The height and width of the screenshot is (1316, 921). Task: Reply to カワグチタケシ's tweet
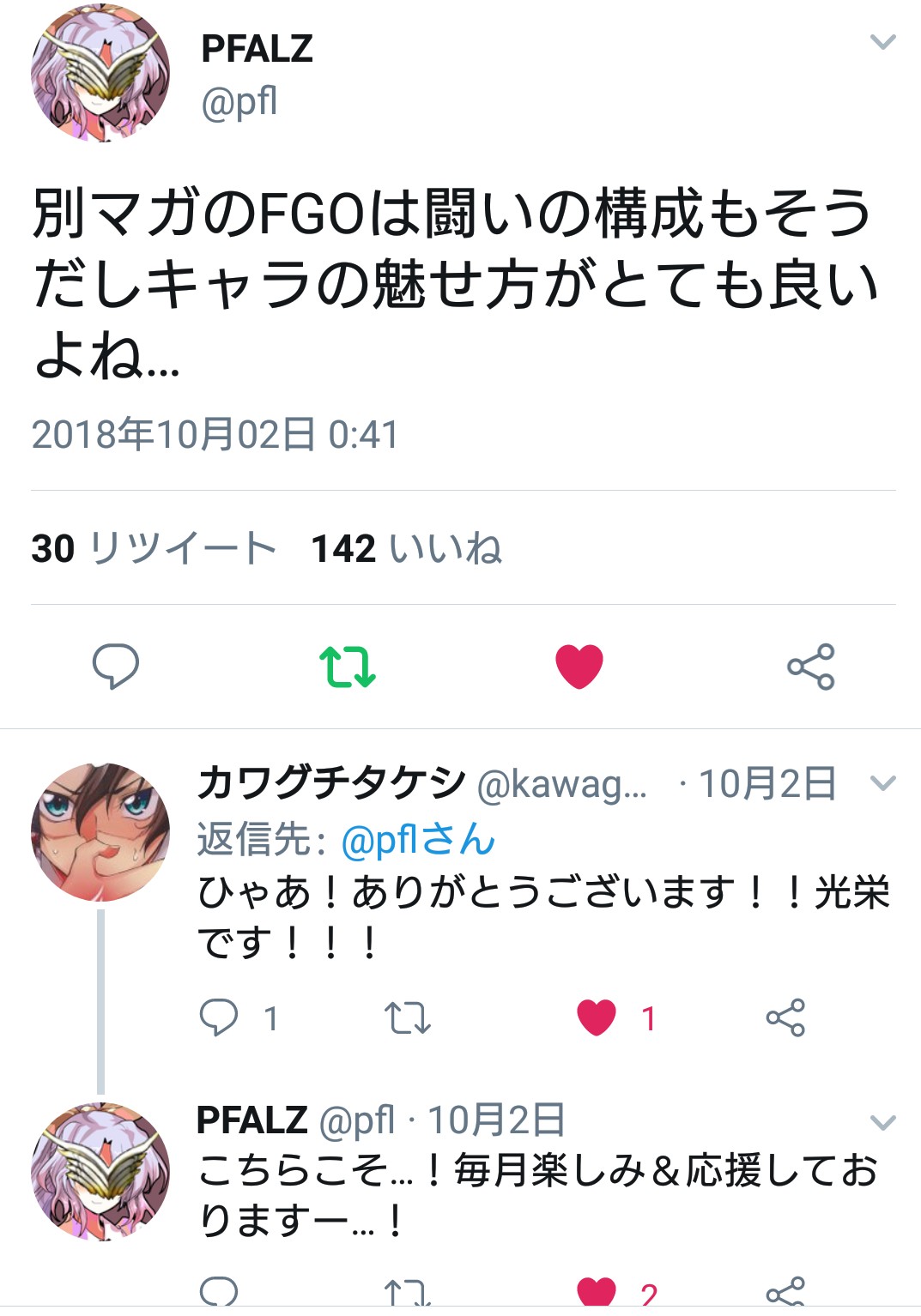click(x=219, y=1017)
